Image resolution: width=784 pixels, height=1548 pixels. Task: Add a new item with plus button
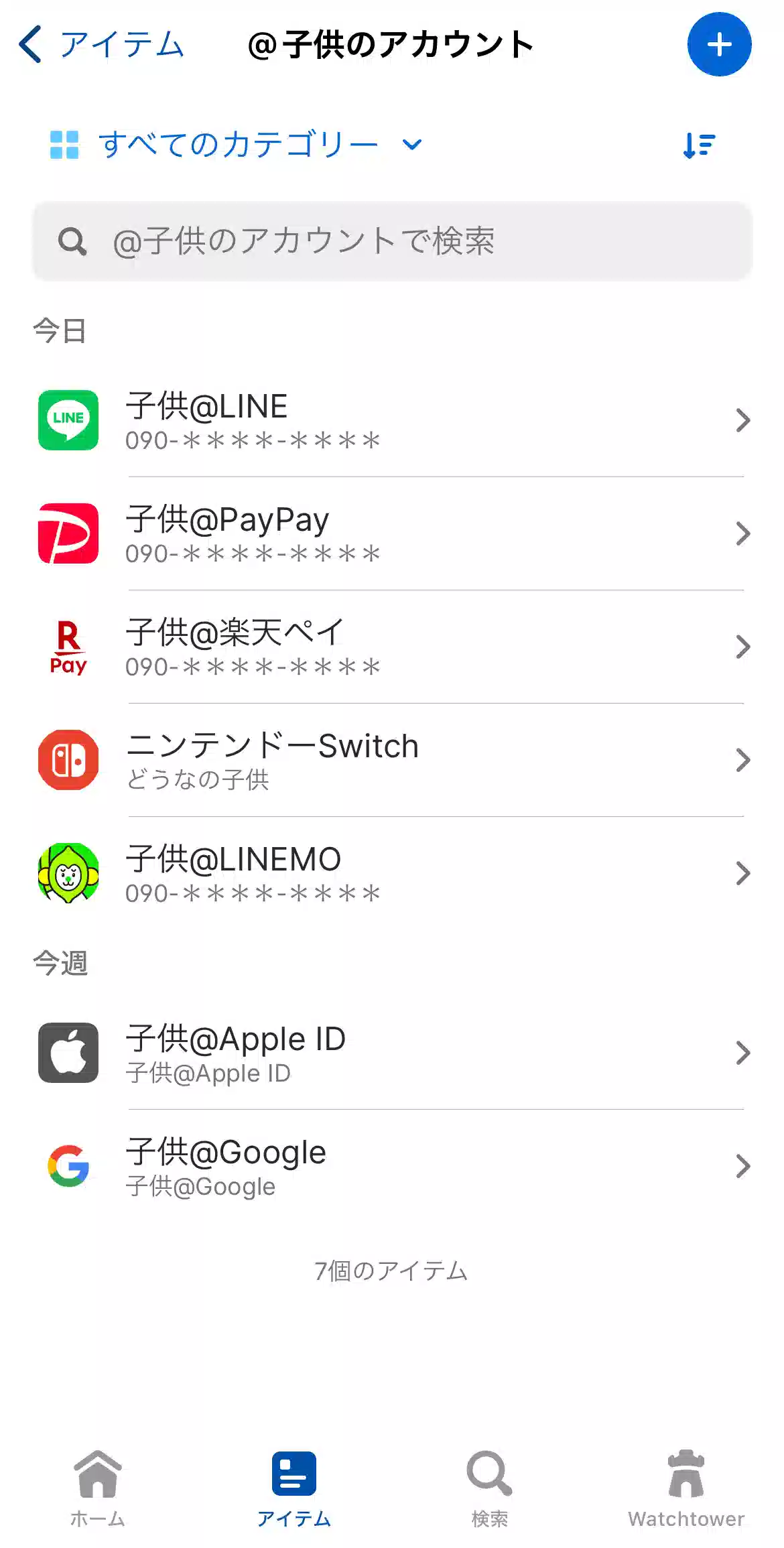click(719, 45)
